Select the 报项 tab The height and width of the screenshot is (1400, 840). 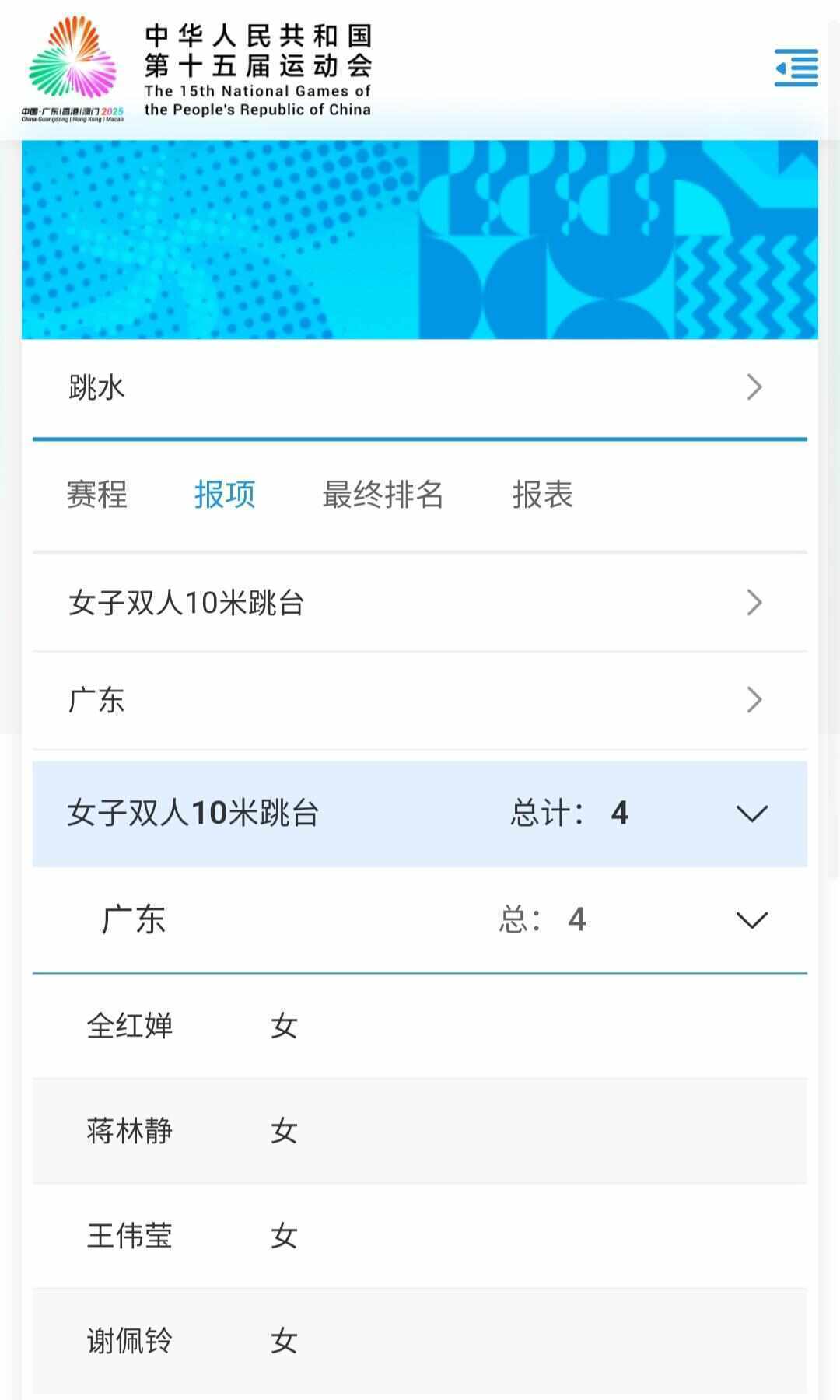click(x=226, y=495)
